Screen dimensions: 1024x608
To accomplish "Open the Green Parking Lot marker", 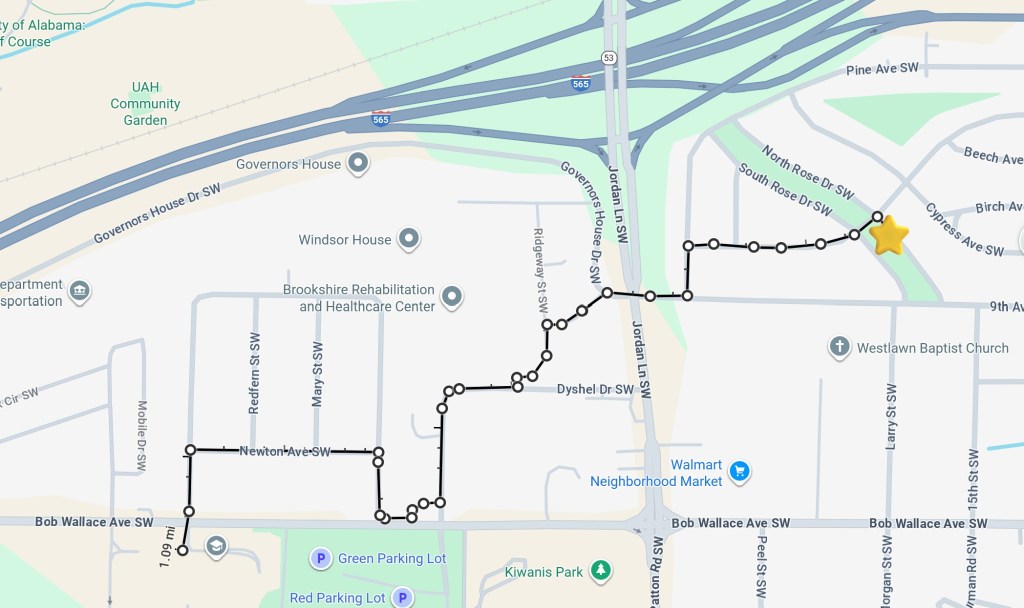I will [x=321, y=559].
